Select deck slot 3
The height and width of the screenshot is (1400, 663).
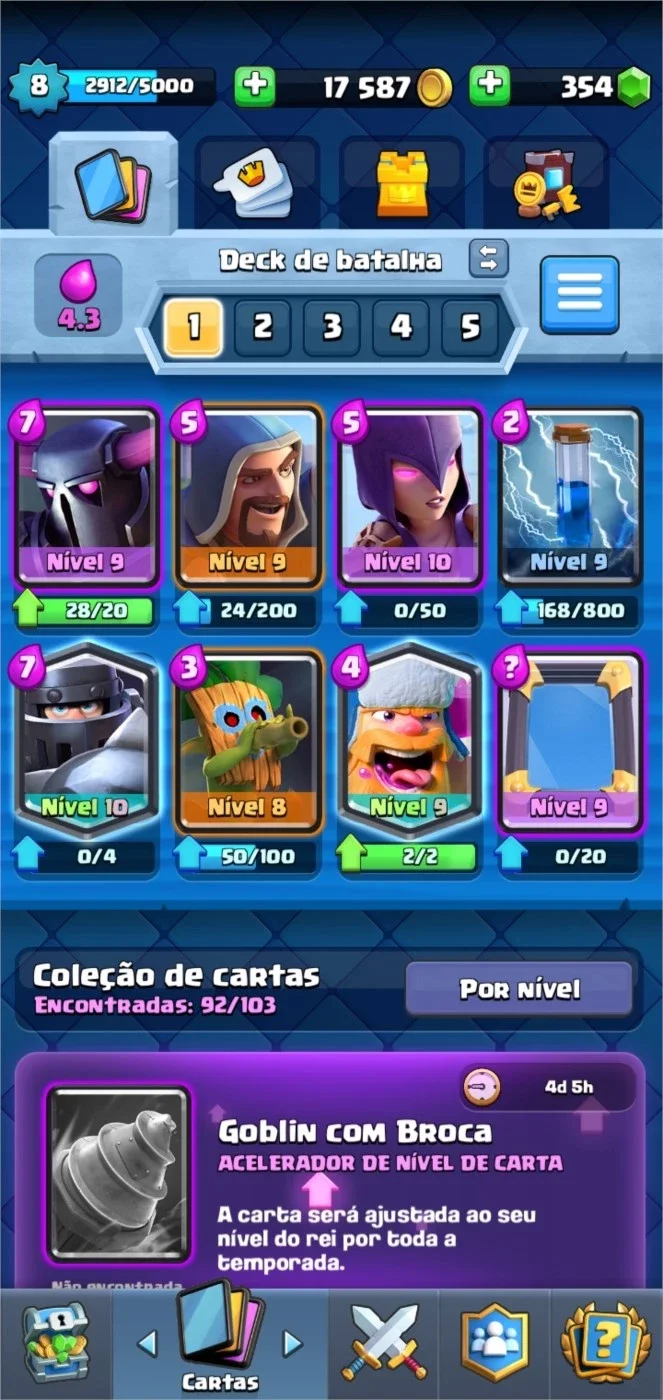tap(332, 327)
